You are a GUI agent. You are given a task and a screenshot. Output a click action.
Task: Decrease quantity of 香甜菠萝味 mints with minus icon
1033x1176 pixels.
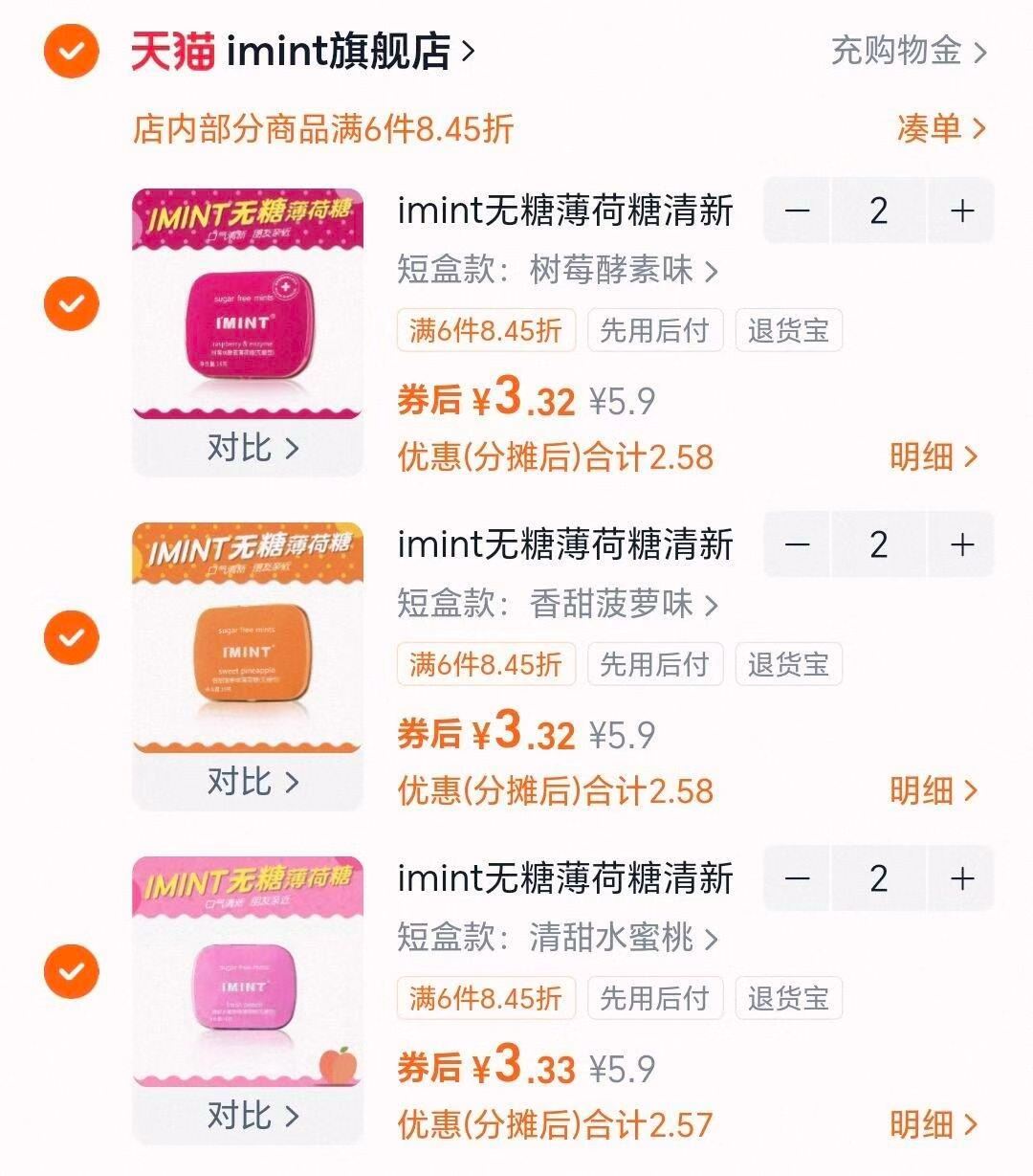(796, 544)
